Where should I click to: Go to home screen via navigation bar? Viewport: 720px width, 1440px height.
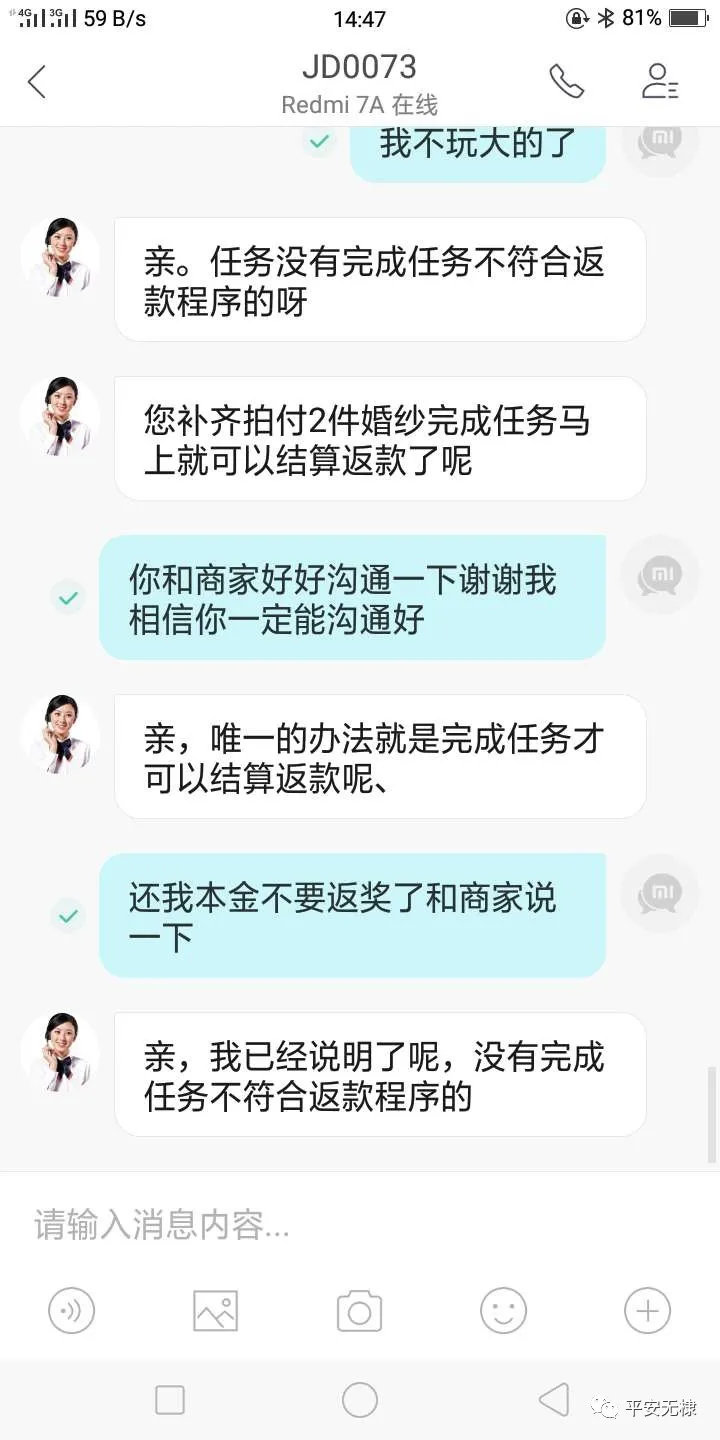point(360,1400)
